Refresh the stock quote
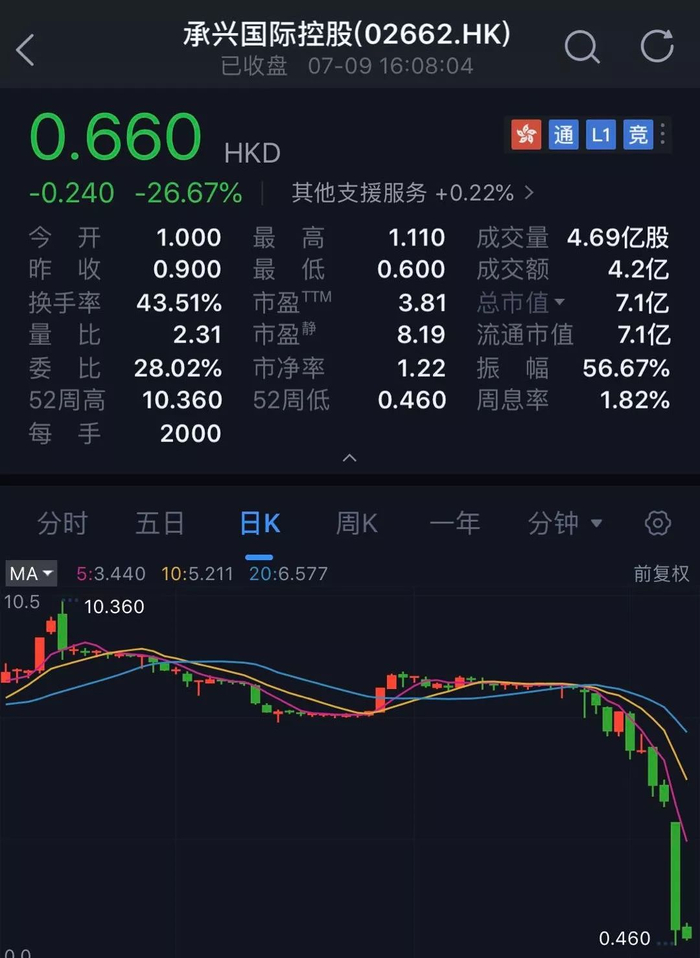Screen dimensions: 700x958 [657, 47]
